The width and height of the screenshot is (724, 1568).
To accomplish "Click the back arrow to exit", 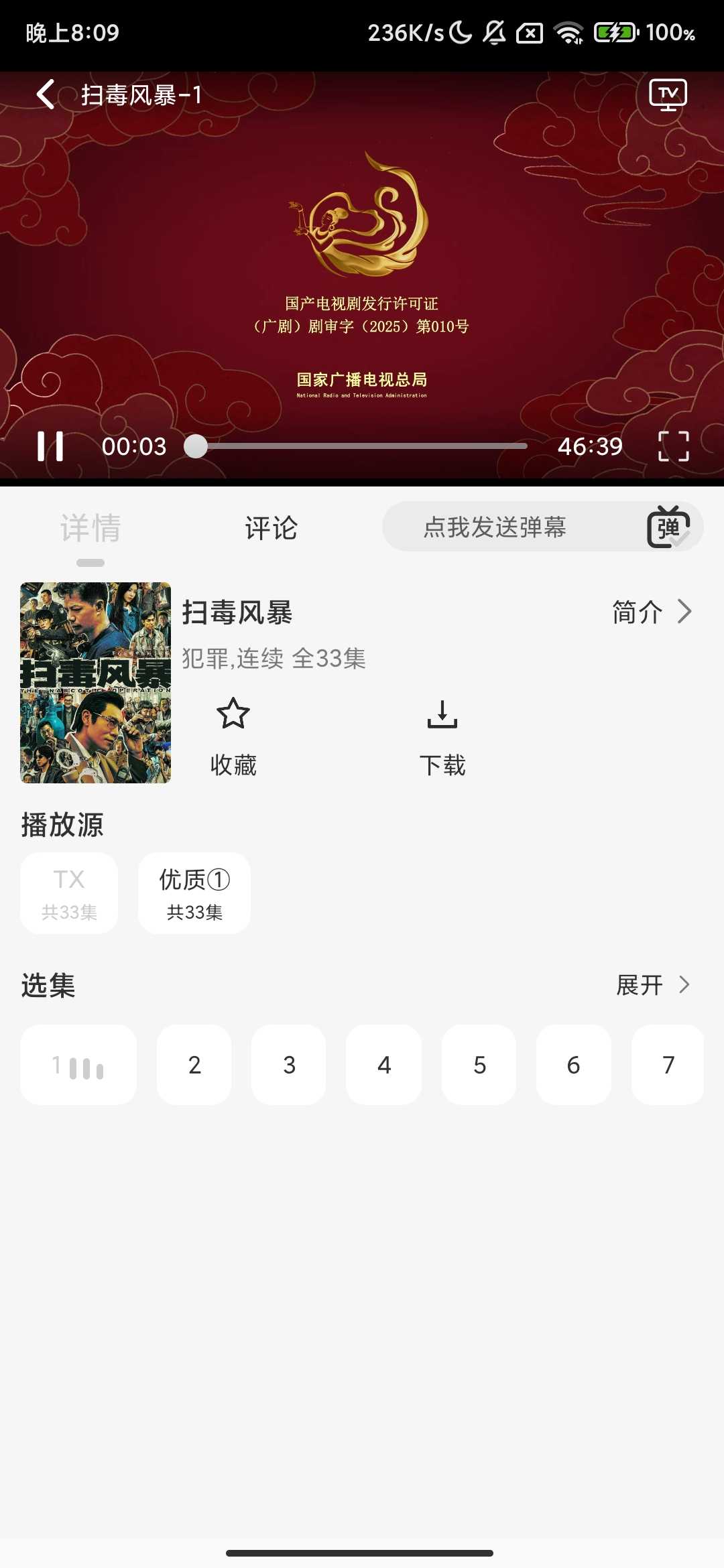I will pos(46,94).
